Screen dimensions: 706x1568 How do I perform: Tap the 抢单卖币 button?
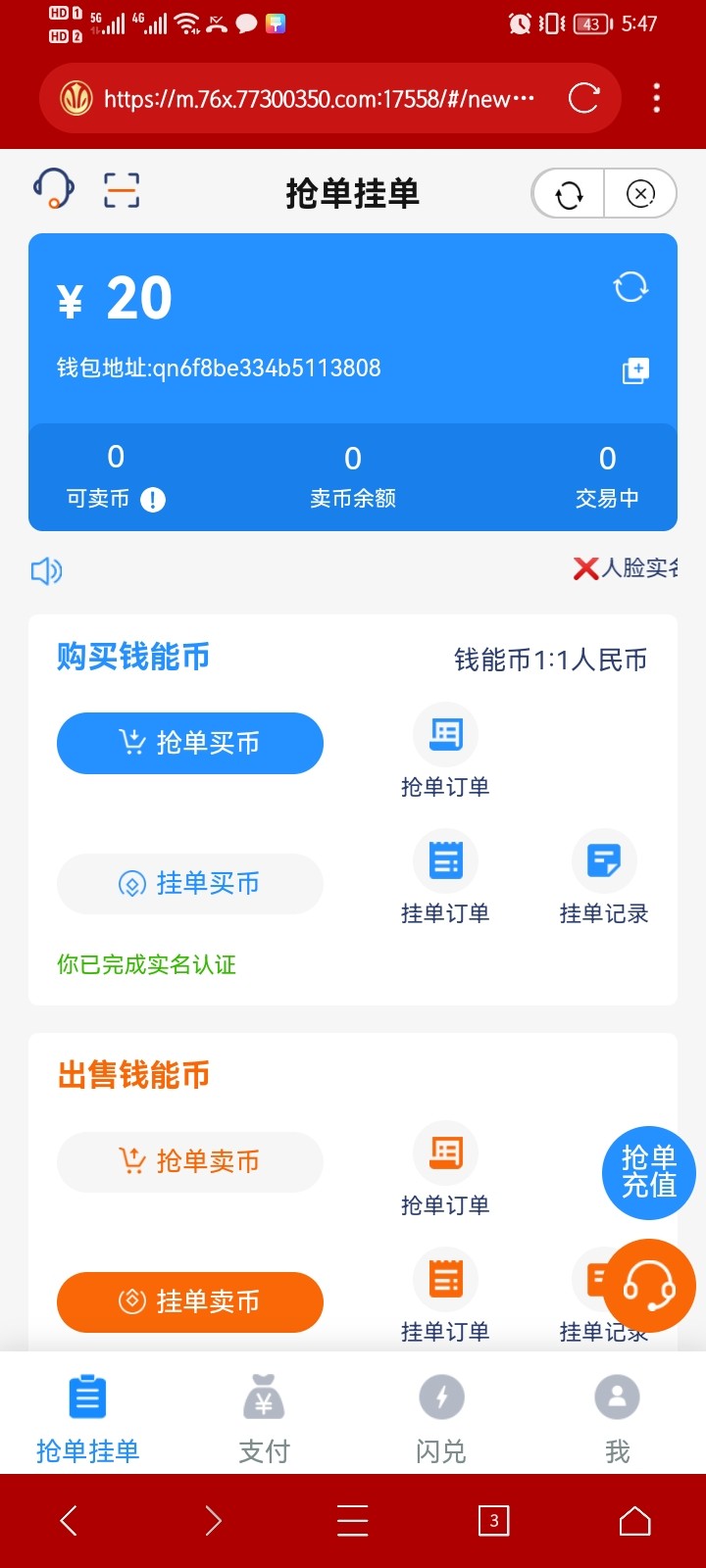pos(190,1161)
